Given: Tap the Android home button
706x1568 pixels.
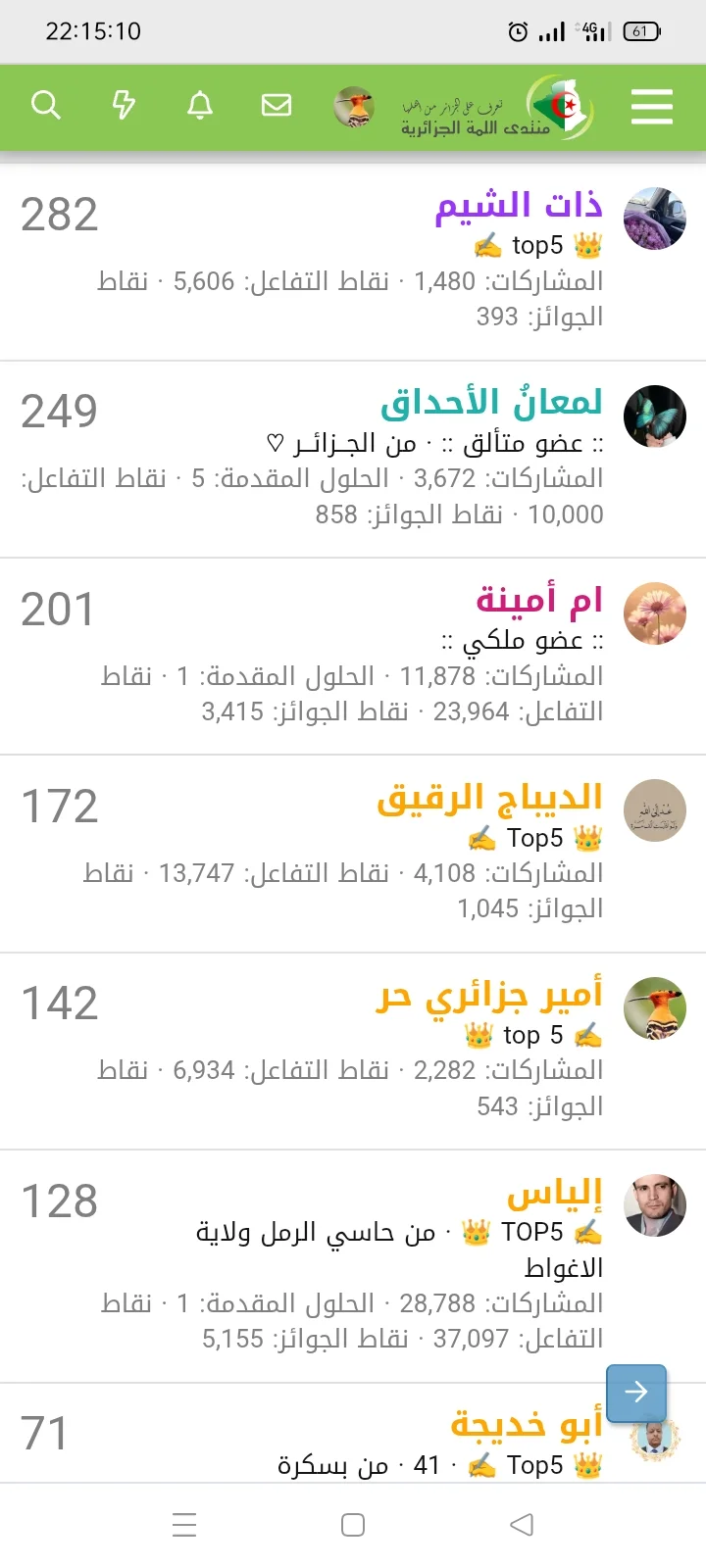Looking at the screenshot, I should point(352,1524).
